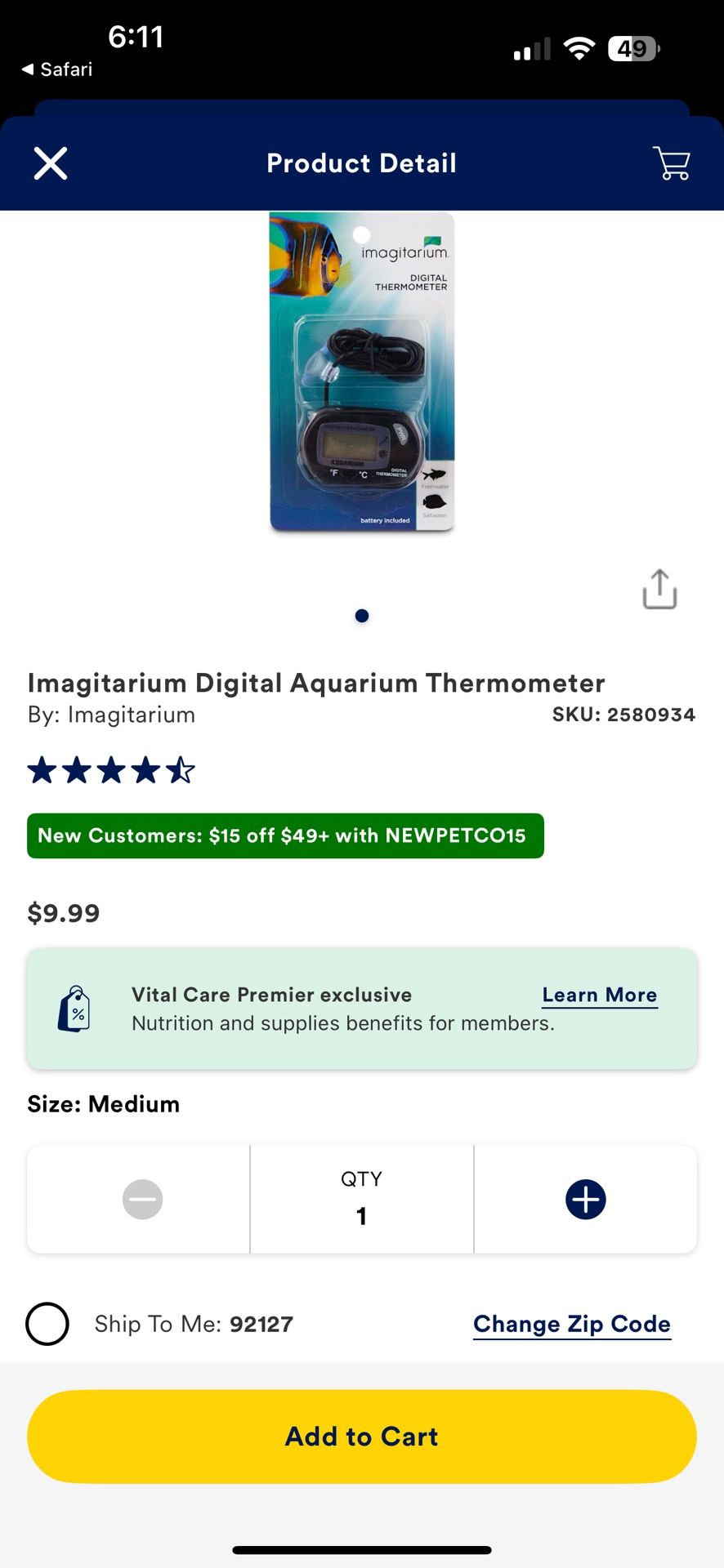Open the star rating reviews
724x1568 pixels.
111,770
